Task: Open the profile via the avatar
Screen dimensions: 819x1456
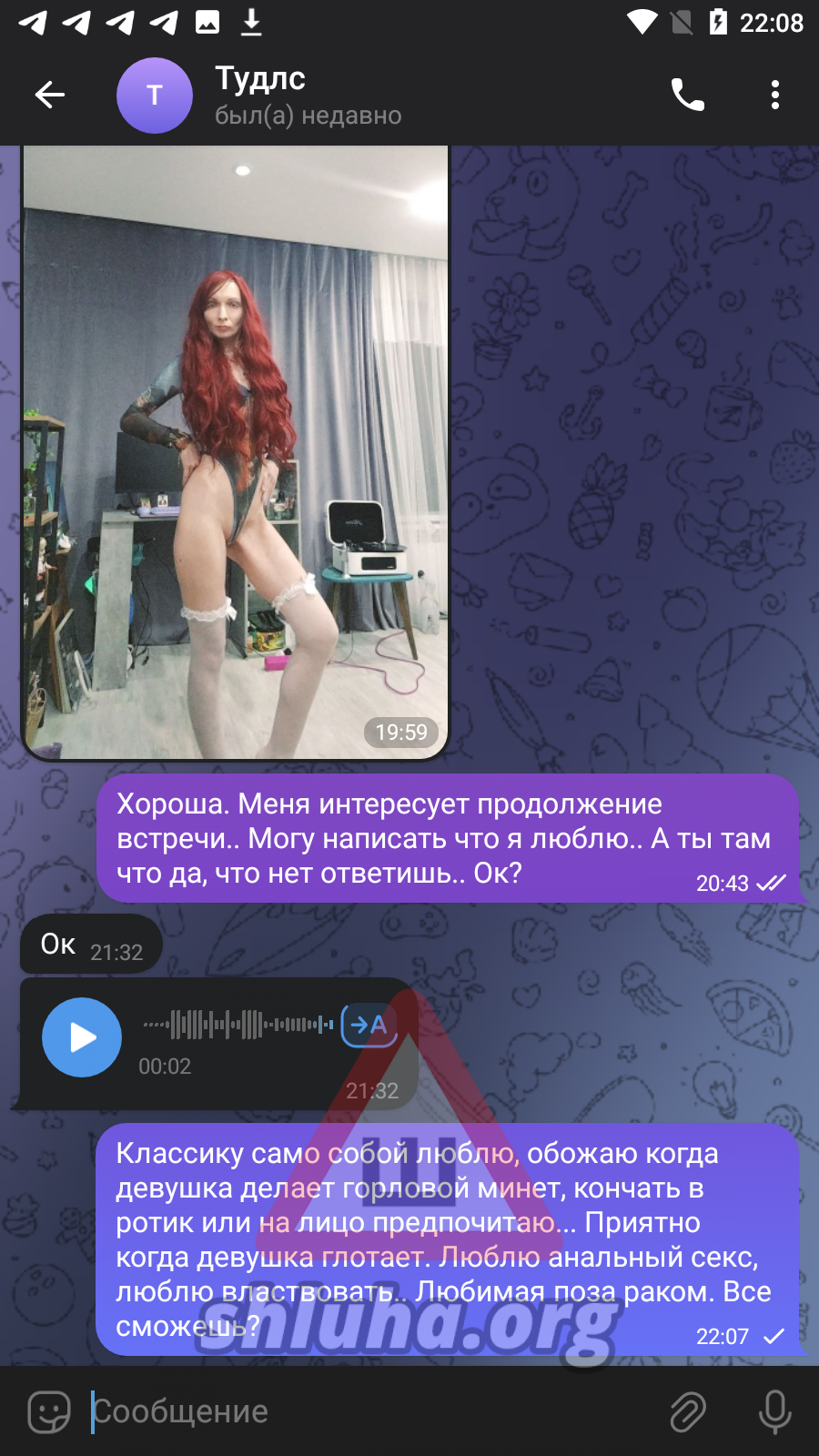Action: point(155,95)
